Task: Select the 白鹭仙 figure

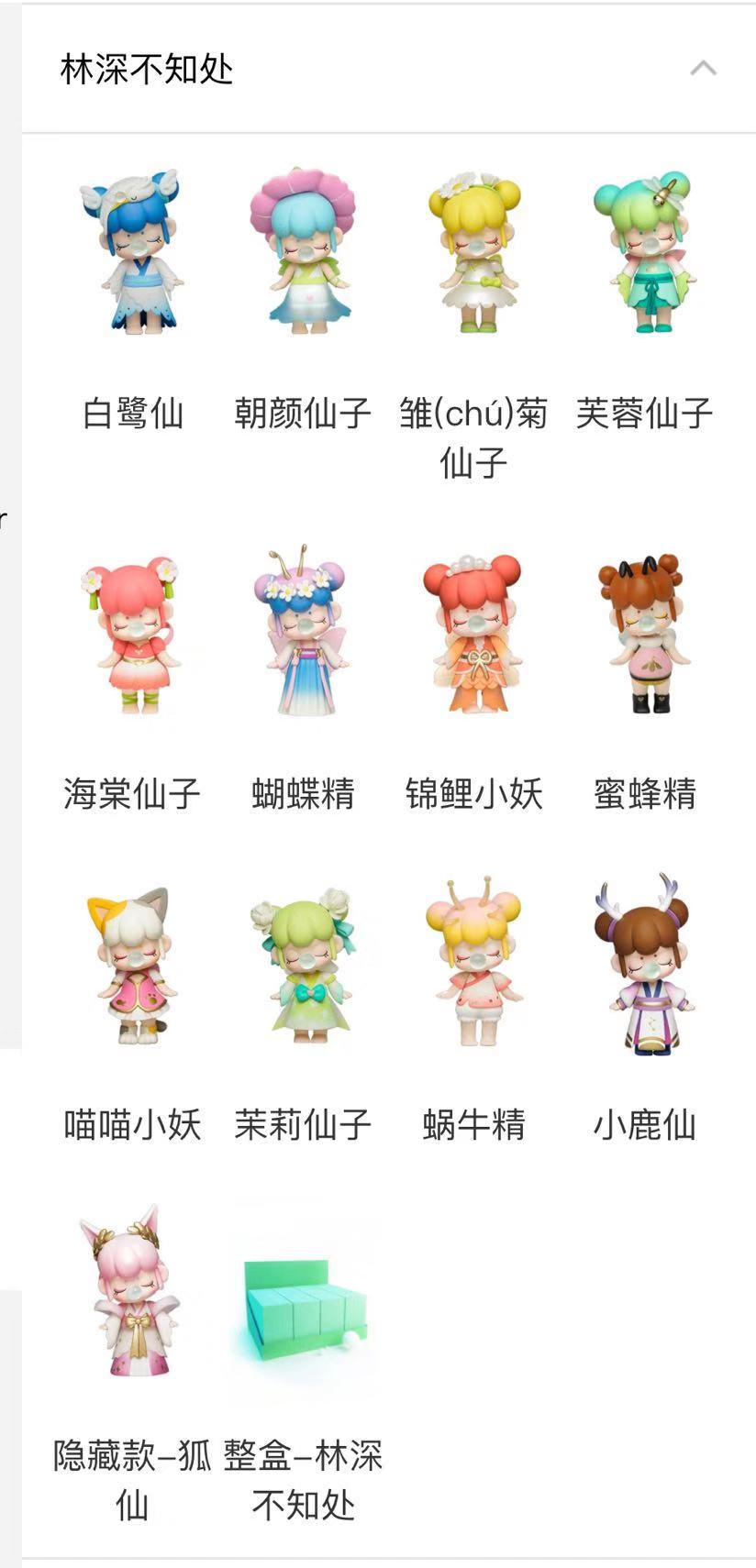Action: pyautogui.click(x=133, y=250)
